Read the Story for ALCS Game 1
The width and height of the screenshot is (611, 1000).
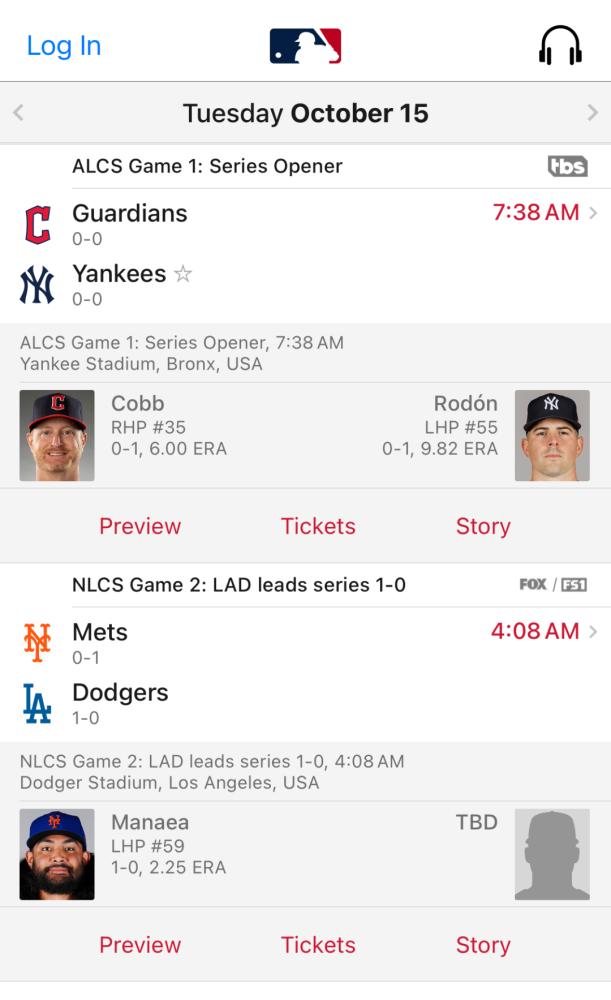tap(483, 526)
